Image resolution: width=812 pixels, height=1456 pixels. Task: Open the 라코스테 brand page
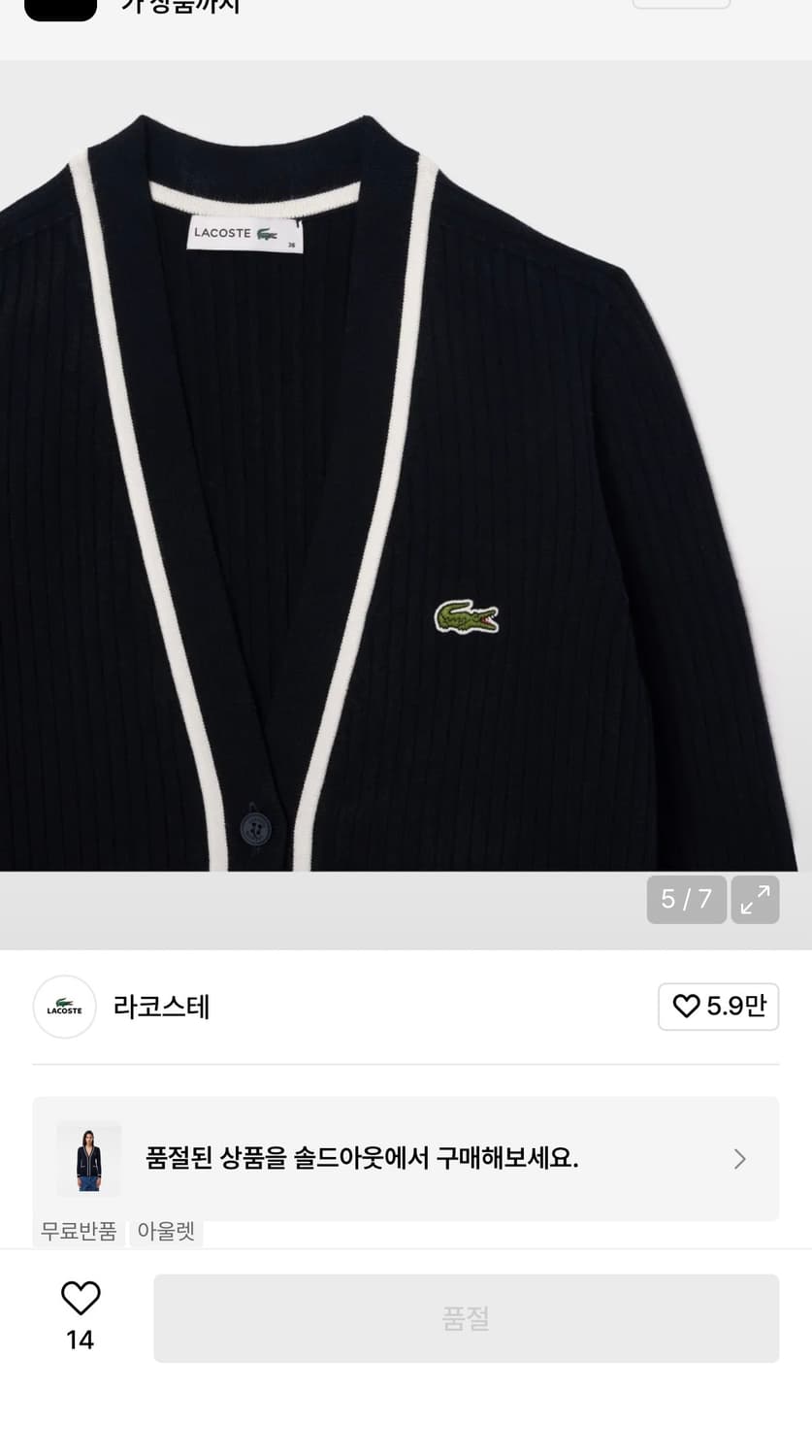point(161,1007)
